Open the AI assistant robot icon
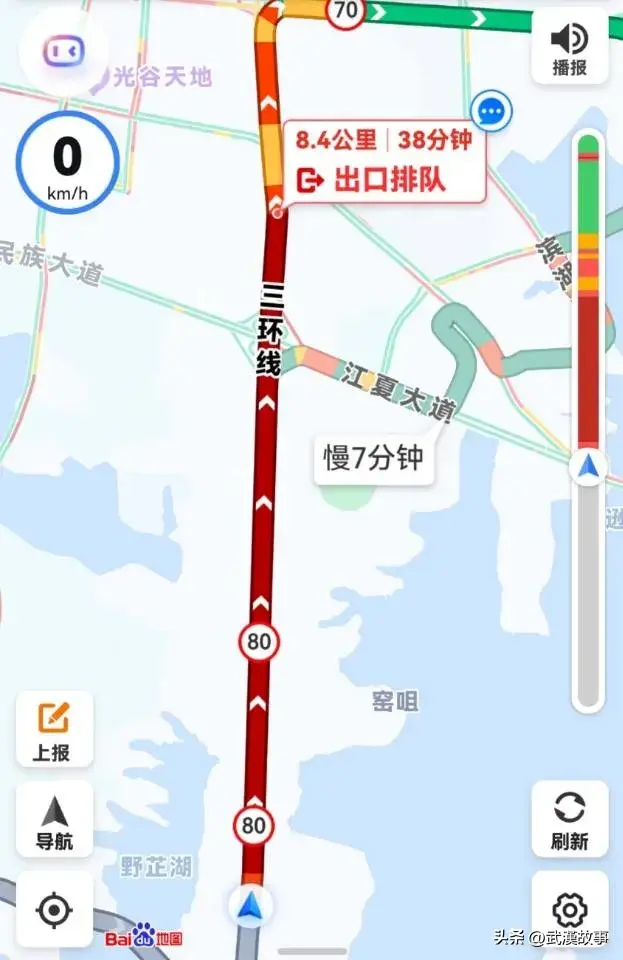Screen dimensions: 623x960 (x=62, y=51)
